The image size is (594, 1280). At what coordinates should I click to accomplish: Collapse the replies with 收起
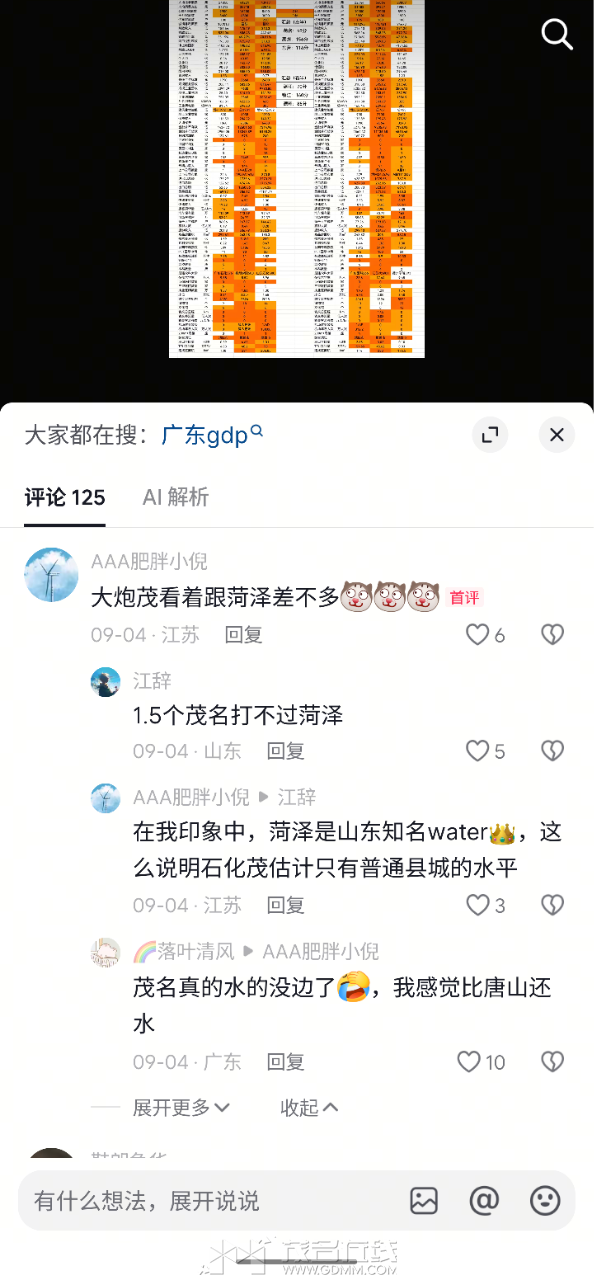click(x=309, y=1107)
